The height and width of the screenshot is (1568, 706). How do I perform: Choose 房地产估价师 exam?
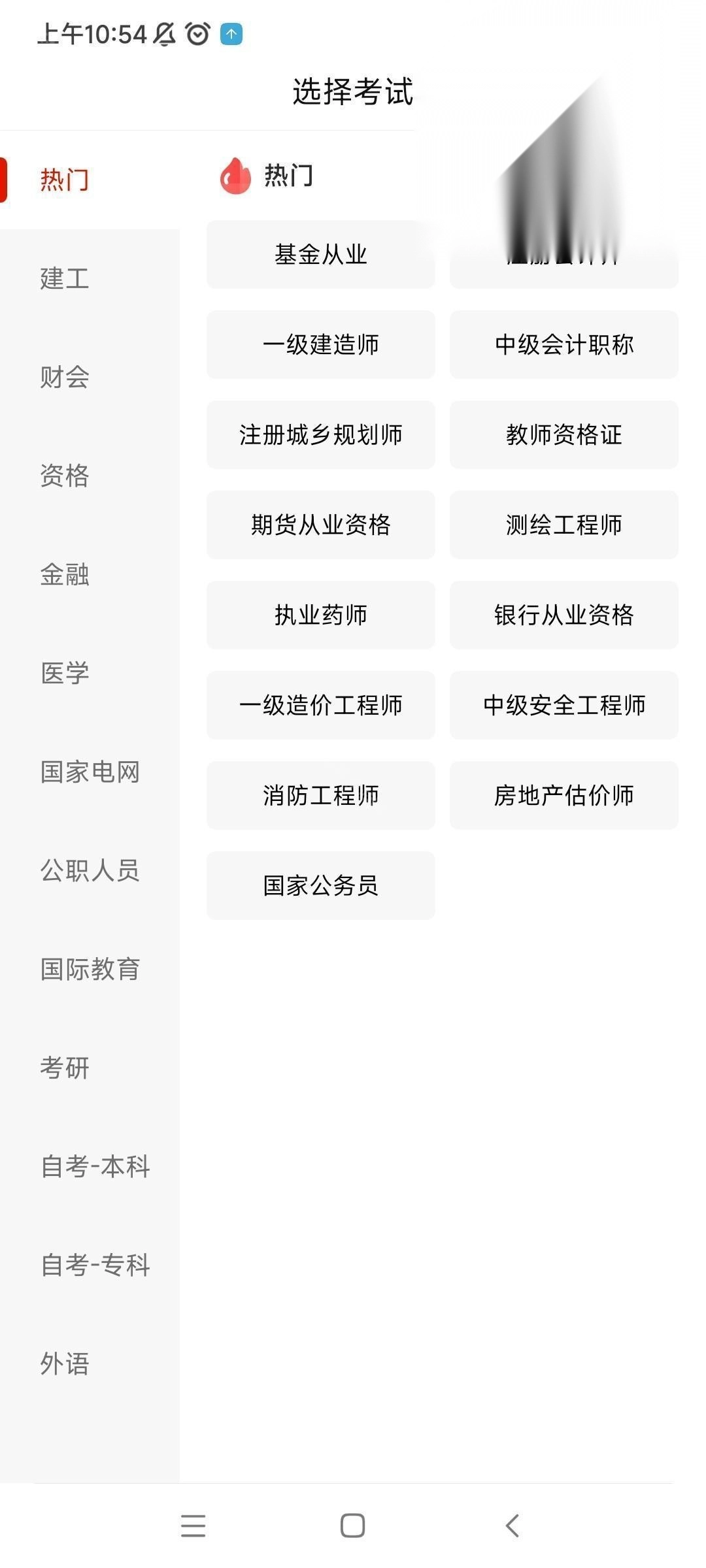[x=563, y=795]
